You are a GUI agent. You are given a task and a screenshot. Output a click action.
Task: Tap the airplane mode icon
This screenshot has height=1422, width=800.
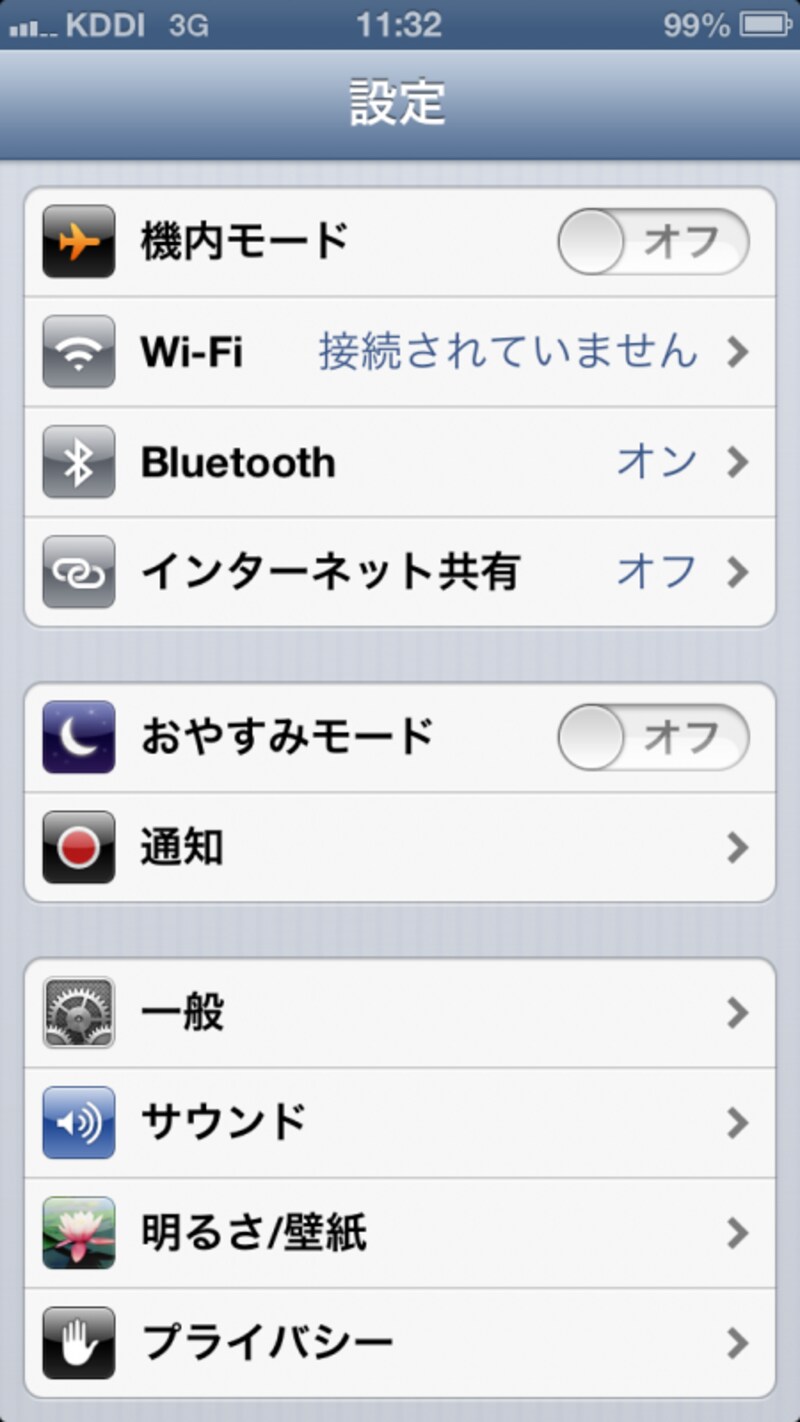click(x=77, y=240)
